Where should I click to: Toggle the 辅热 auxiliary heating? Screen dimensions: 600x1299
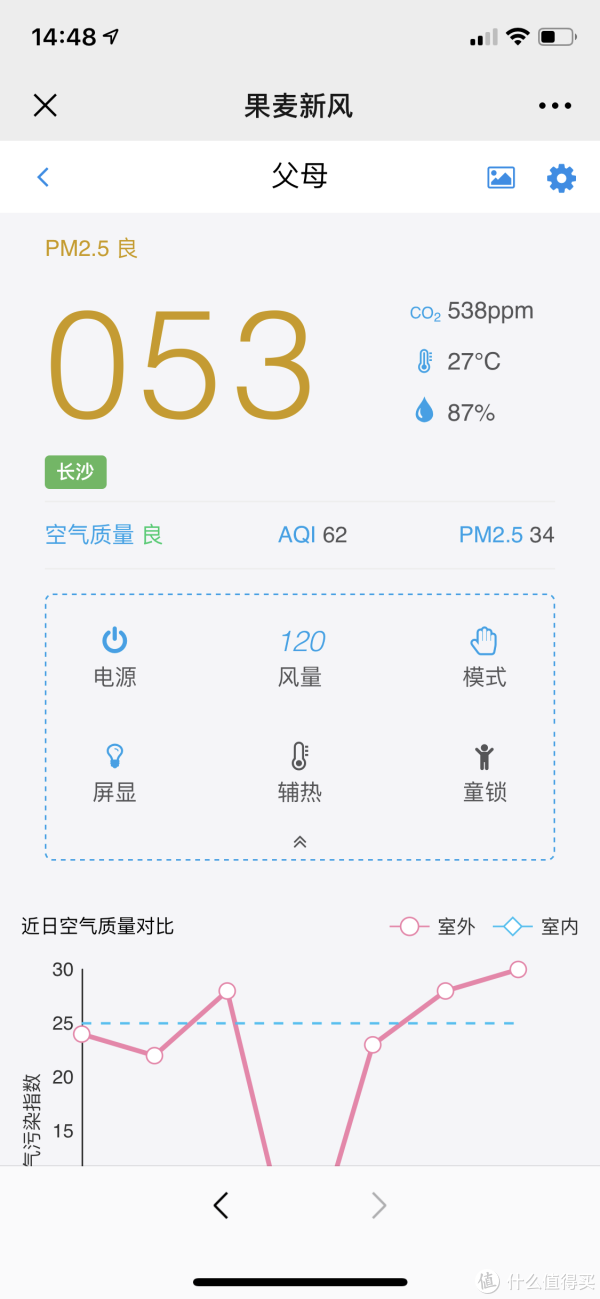(300, 773)
